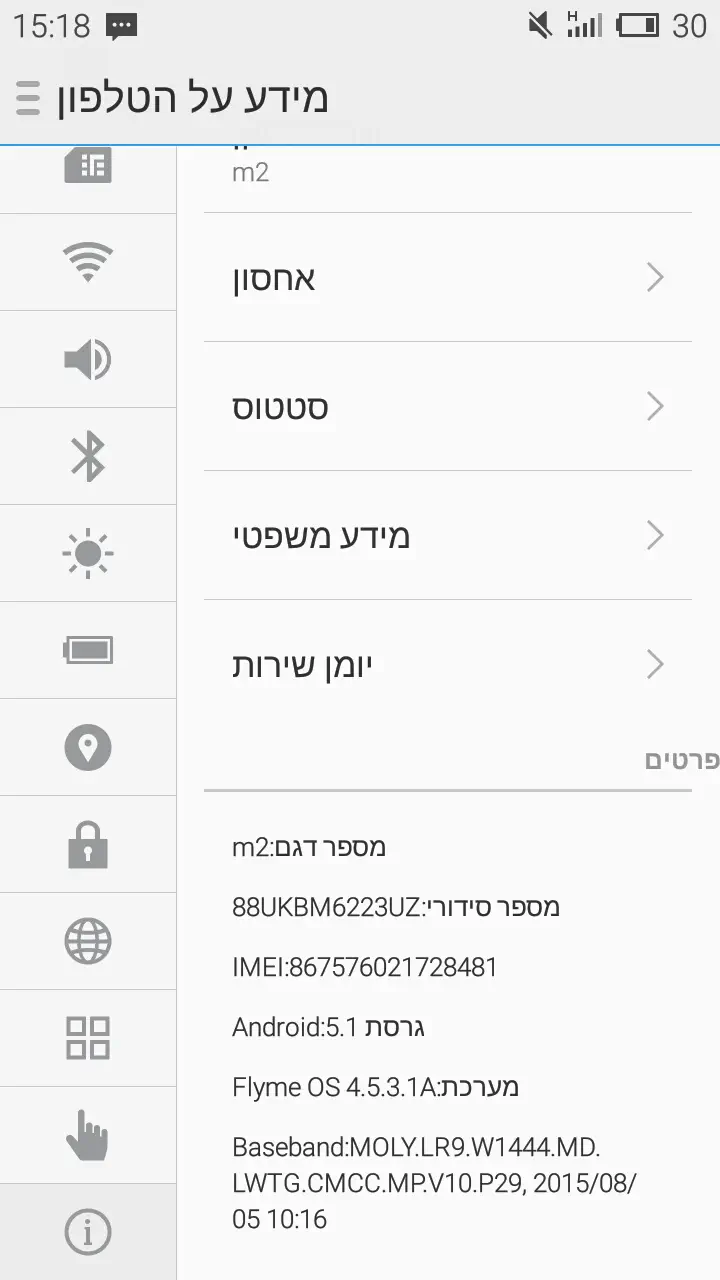Select the about phone info icon
The width and height of the screenshot is (720, 1280).
(x=88, y=1232)
